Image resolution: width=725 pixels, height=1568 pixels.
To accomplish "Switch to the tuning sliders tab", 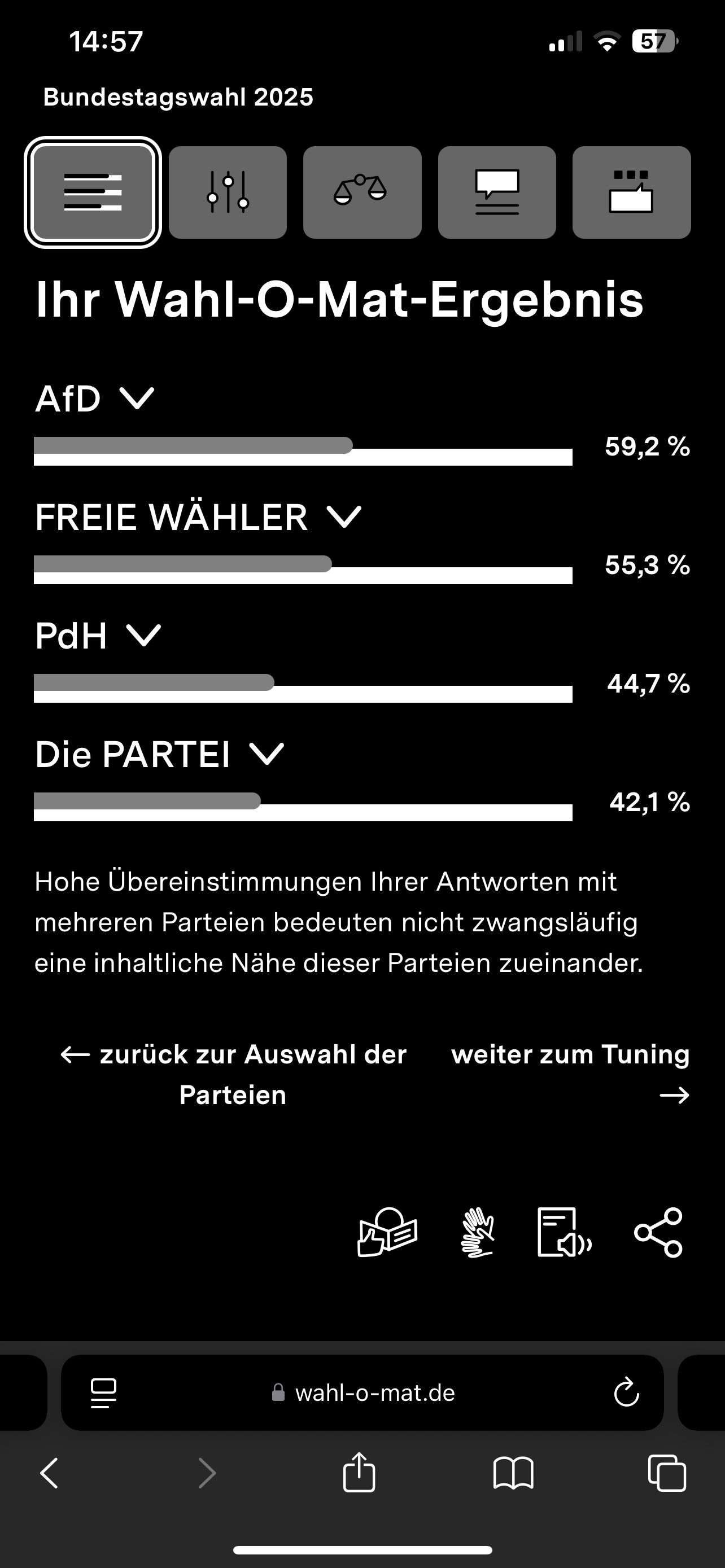I will (228, 192).
